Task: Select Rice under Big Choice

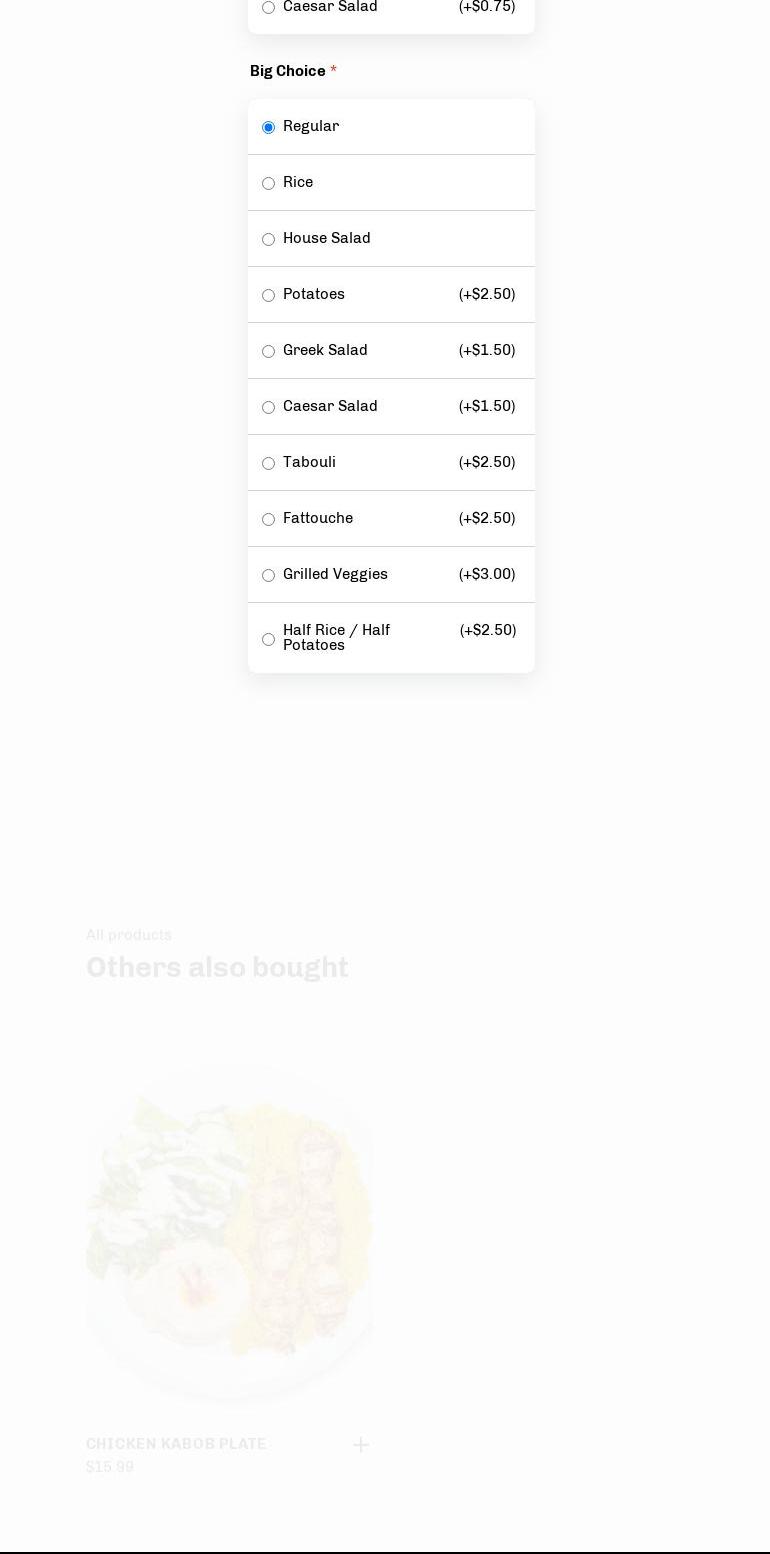Action: point(268,184)
